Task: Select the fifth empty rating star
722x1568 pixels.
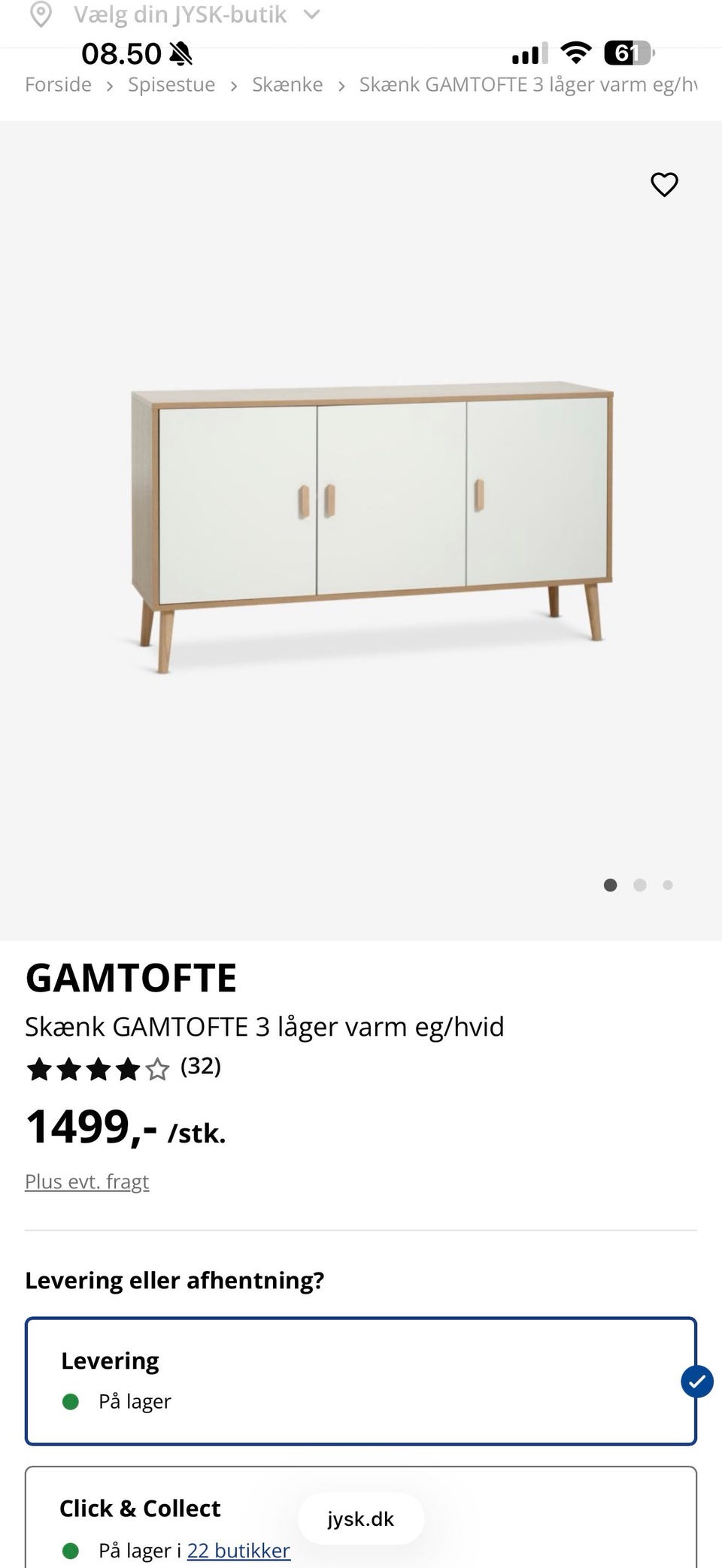Action: click(x=157, y=1068)
